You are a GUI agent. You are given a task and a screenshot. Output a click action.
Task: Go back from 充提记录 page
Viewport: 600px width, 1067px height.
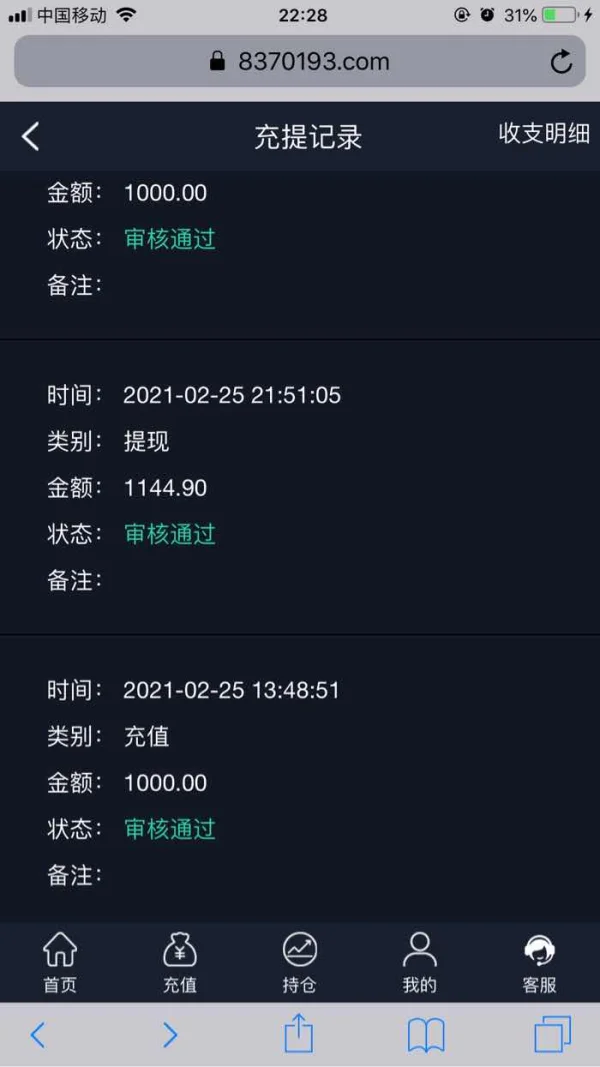pos(31,137)
